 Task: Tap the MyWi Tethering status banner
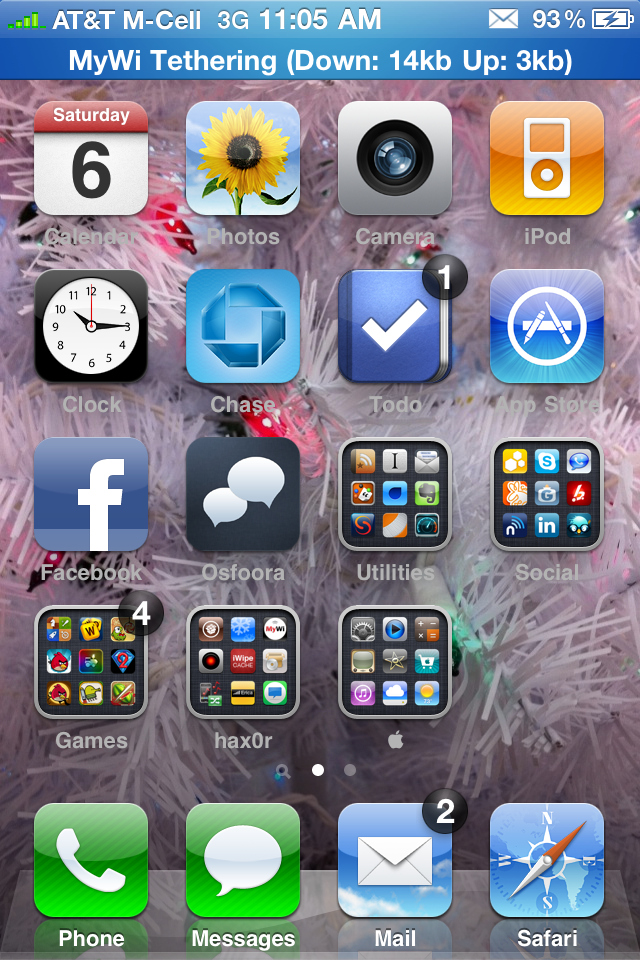coord(320,60)
